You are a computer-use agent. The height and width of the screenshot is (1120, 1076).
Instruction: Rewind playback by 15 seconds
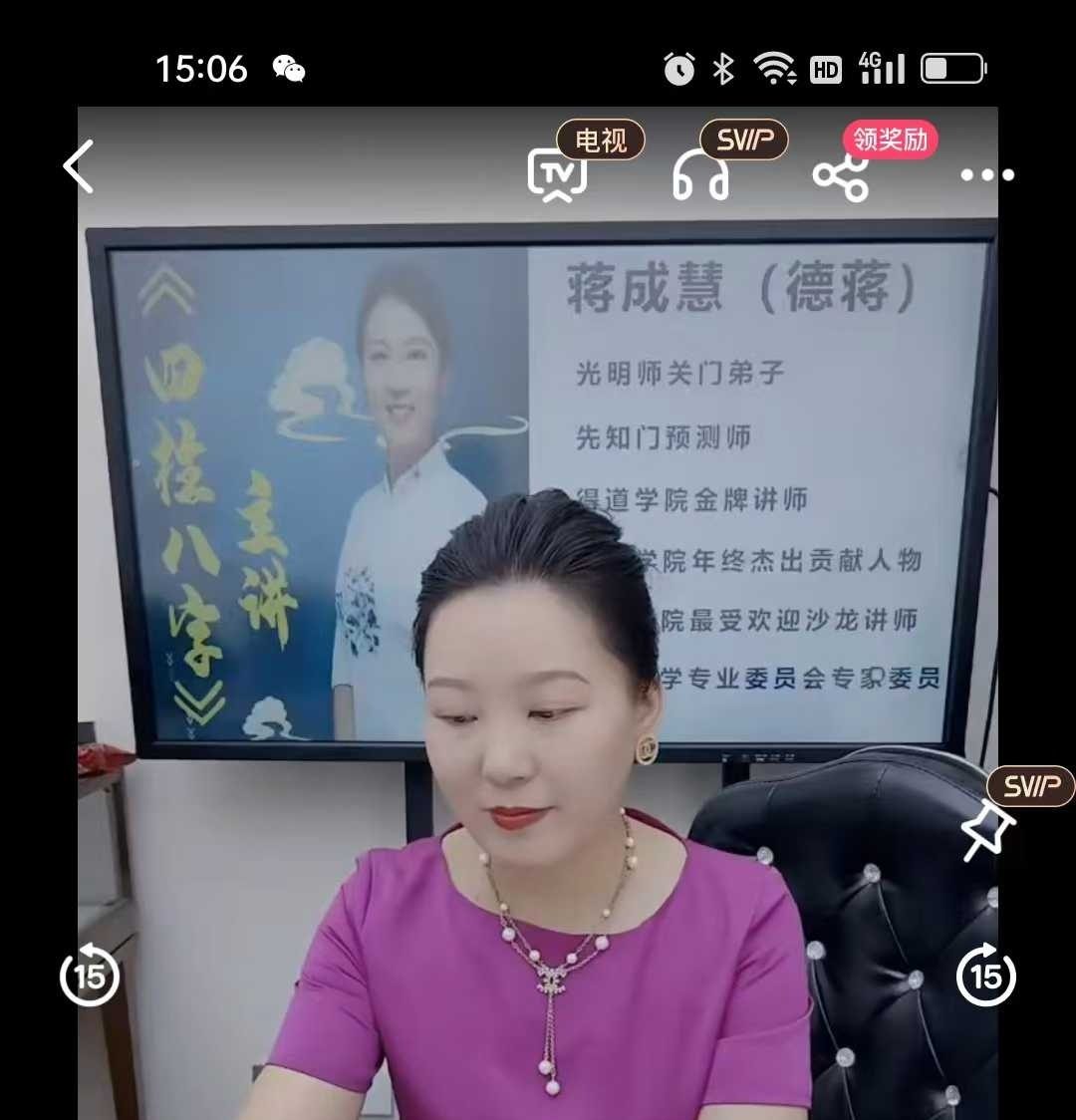click(x=90, y=976)
